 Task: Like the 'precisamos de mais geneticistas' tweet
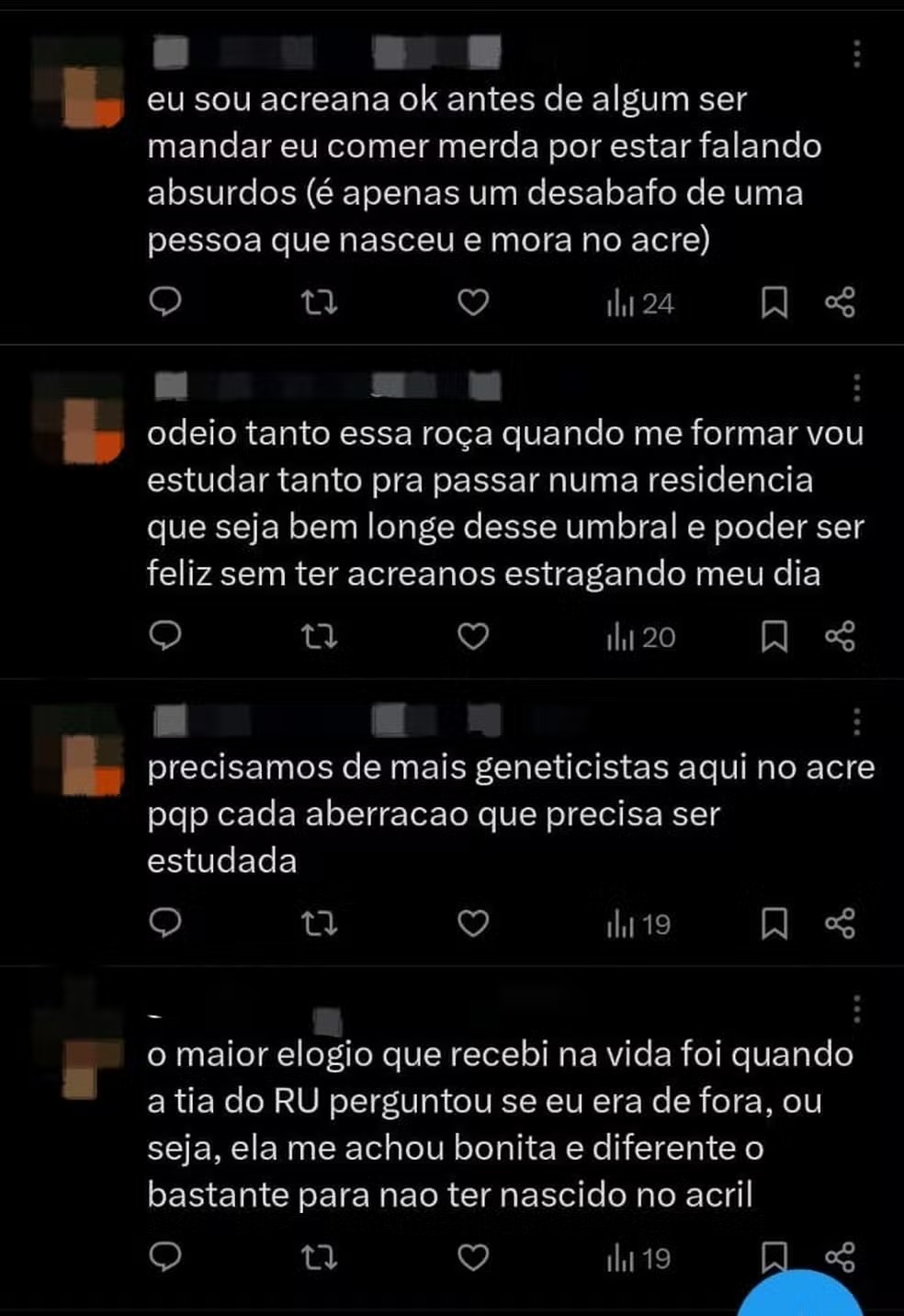coord(473,923)
